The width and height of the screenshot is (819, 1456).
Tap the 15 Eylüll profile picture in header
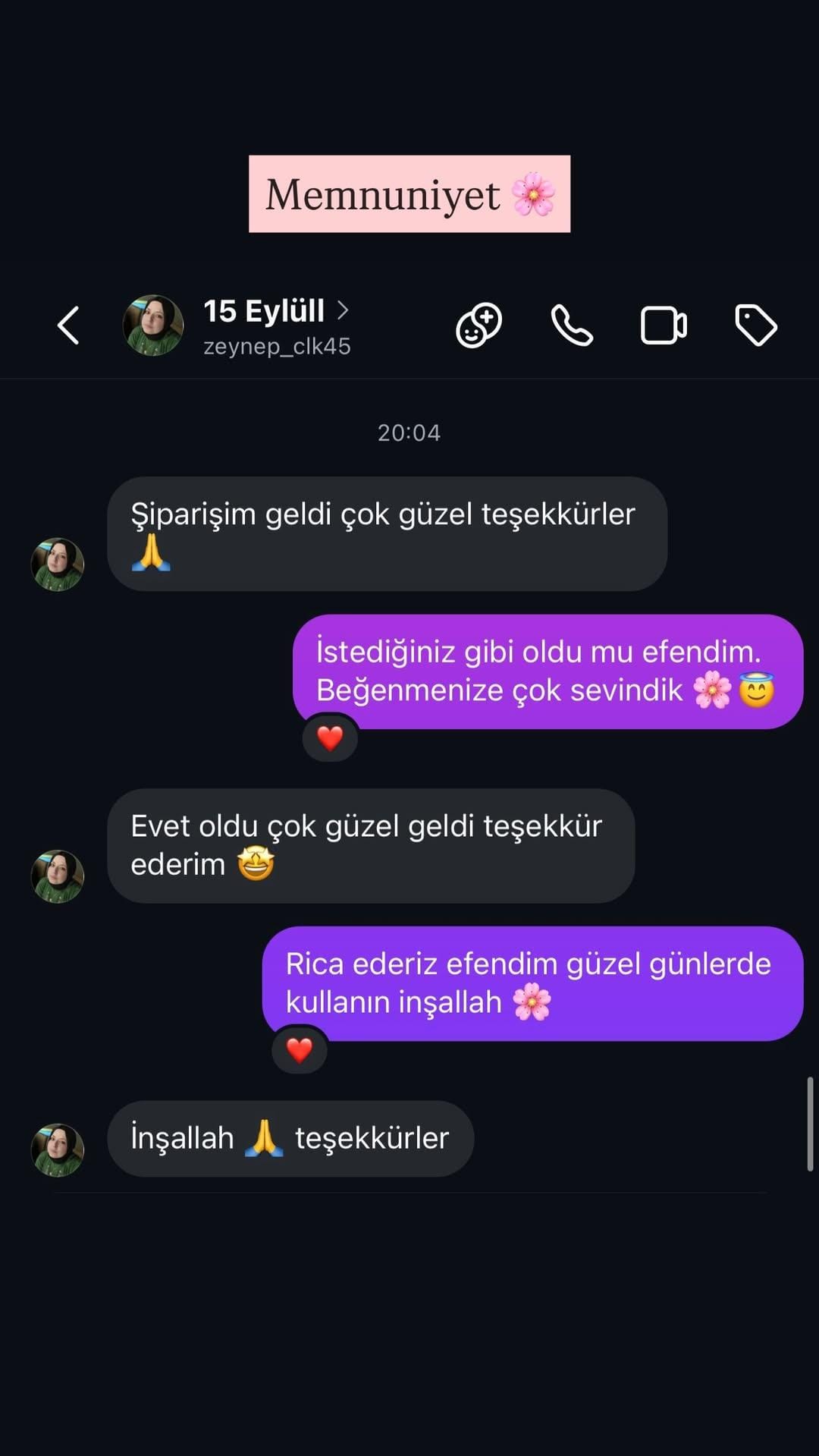(154, 324)
